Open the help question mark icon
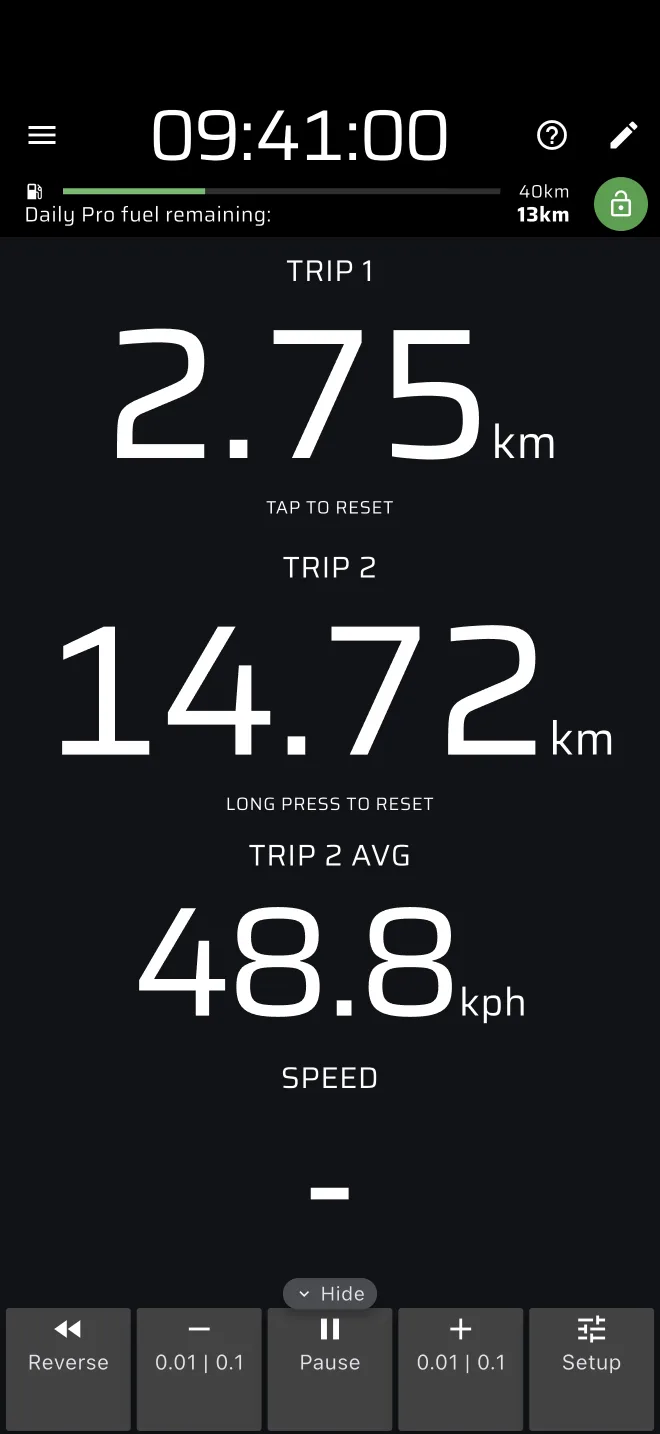Screen dimensions: 660x1434 pos(552,135)
